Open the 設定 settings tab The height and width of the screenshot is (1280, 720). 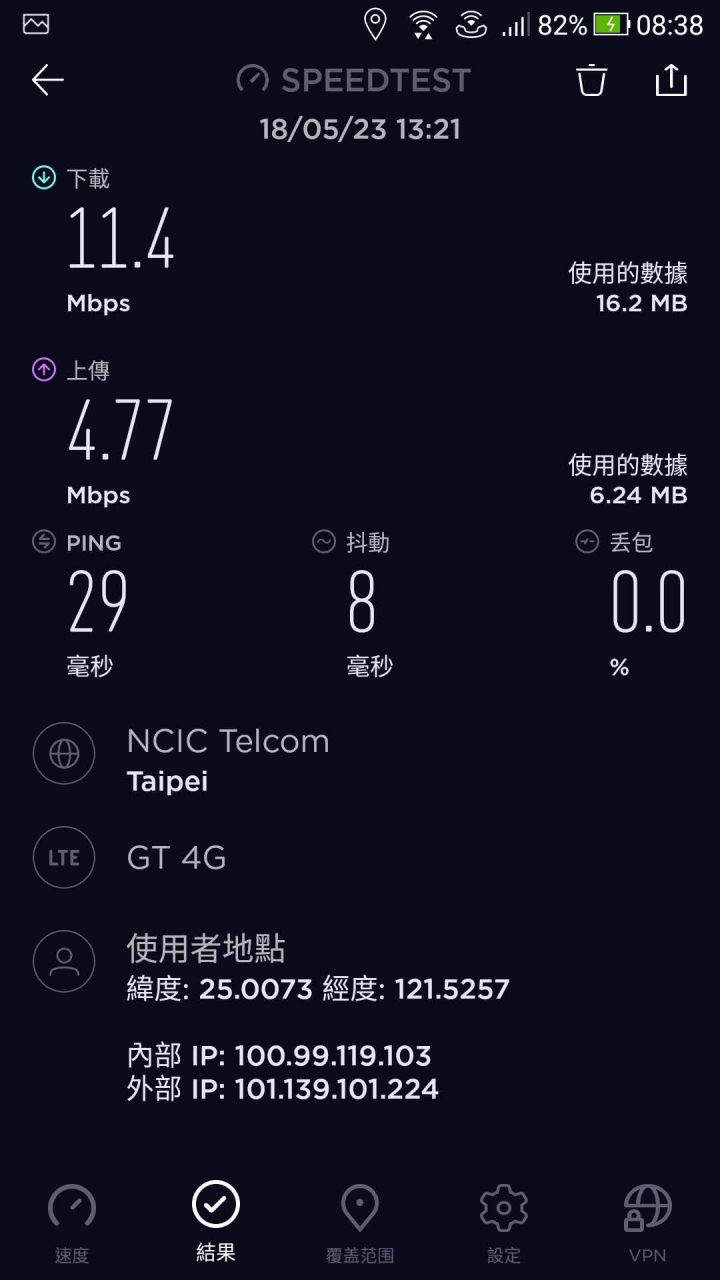click(x=504, y=1223)
